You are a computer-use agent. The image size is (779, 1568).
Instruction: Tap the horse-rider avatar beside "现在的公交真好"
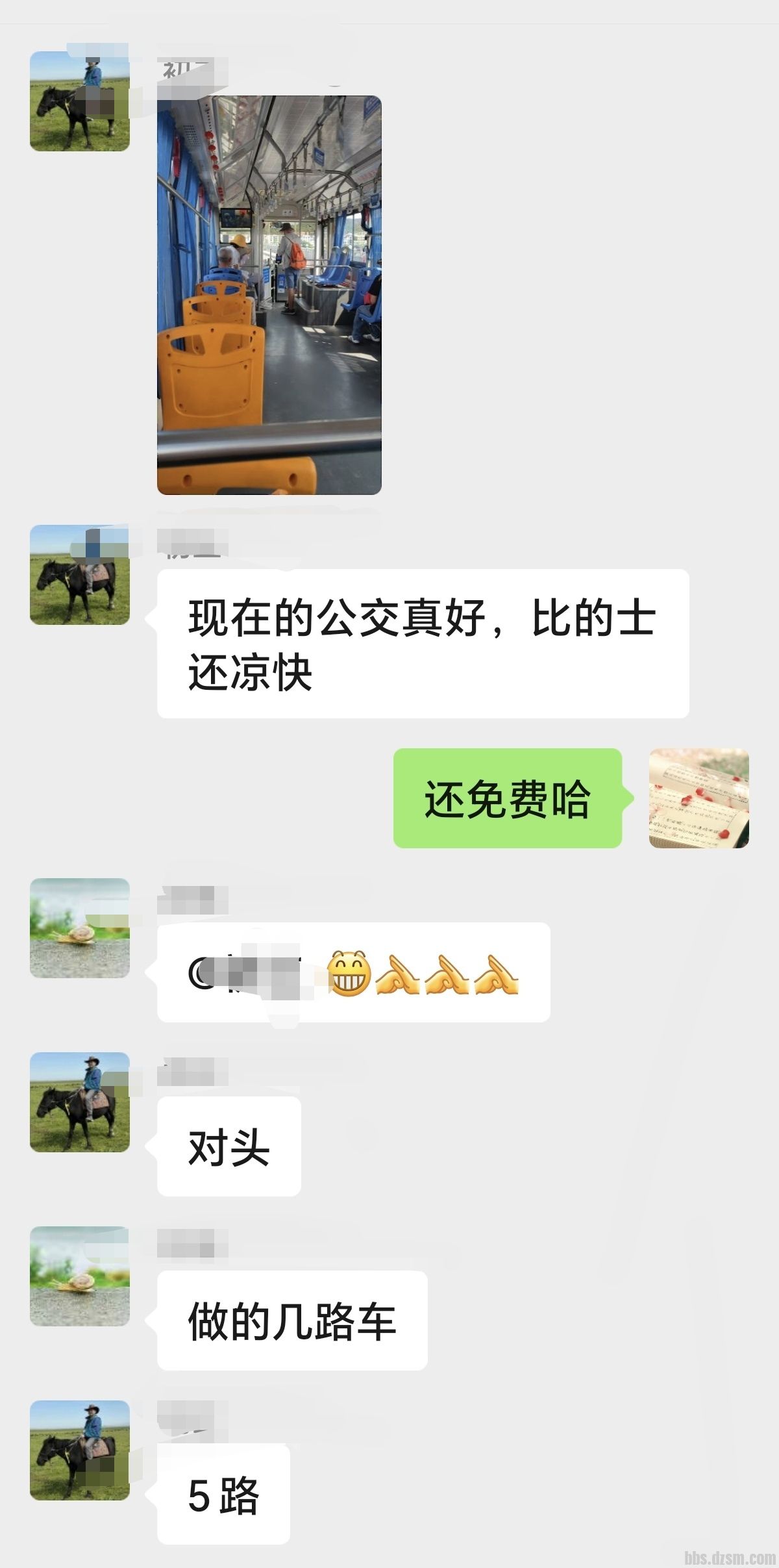[x=80, y=575]
